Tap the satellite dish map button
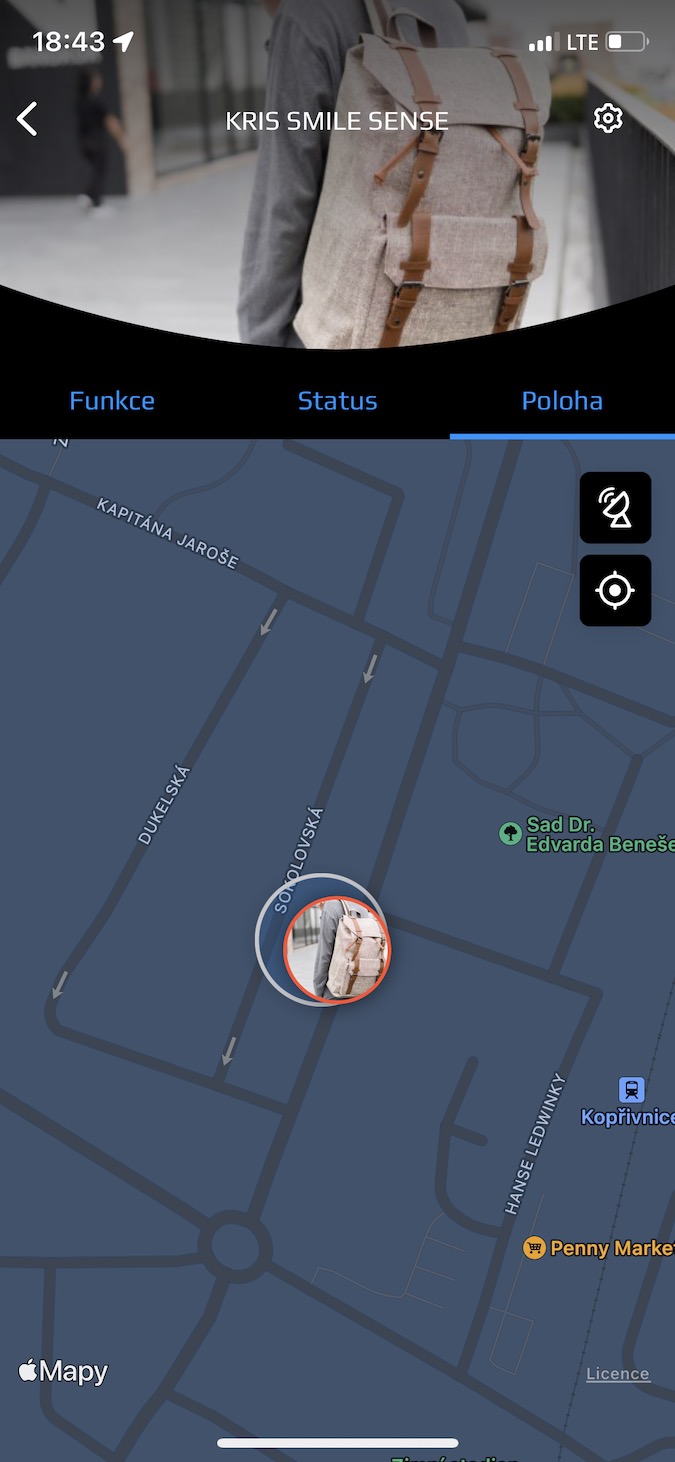The image size is (675, 1462). click(615, 508)
